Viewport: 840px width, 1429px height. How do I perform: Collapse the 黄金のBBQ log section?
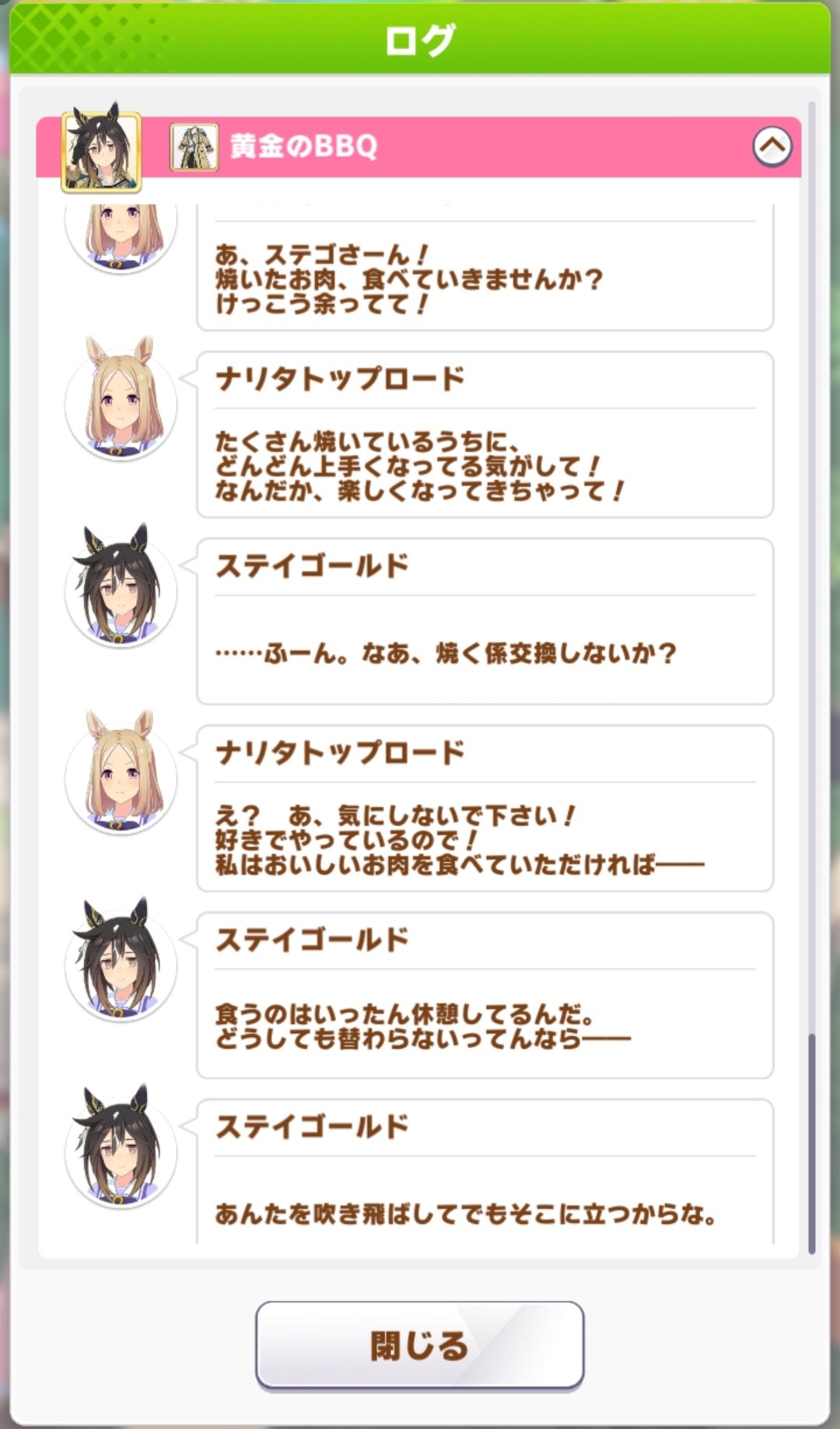772,146
